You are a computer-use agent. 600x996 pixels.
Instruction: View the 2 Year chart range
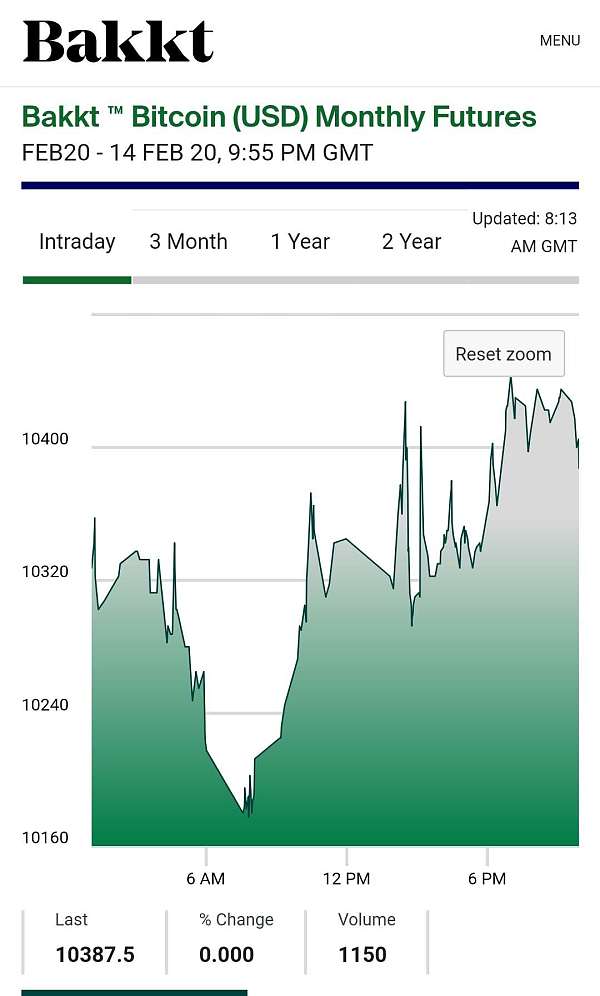click(411, 242)
